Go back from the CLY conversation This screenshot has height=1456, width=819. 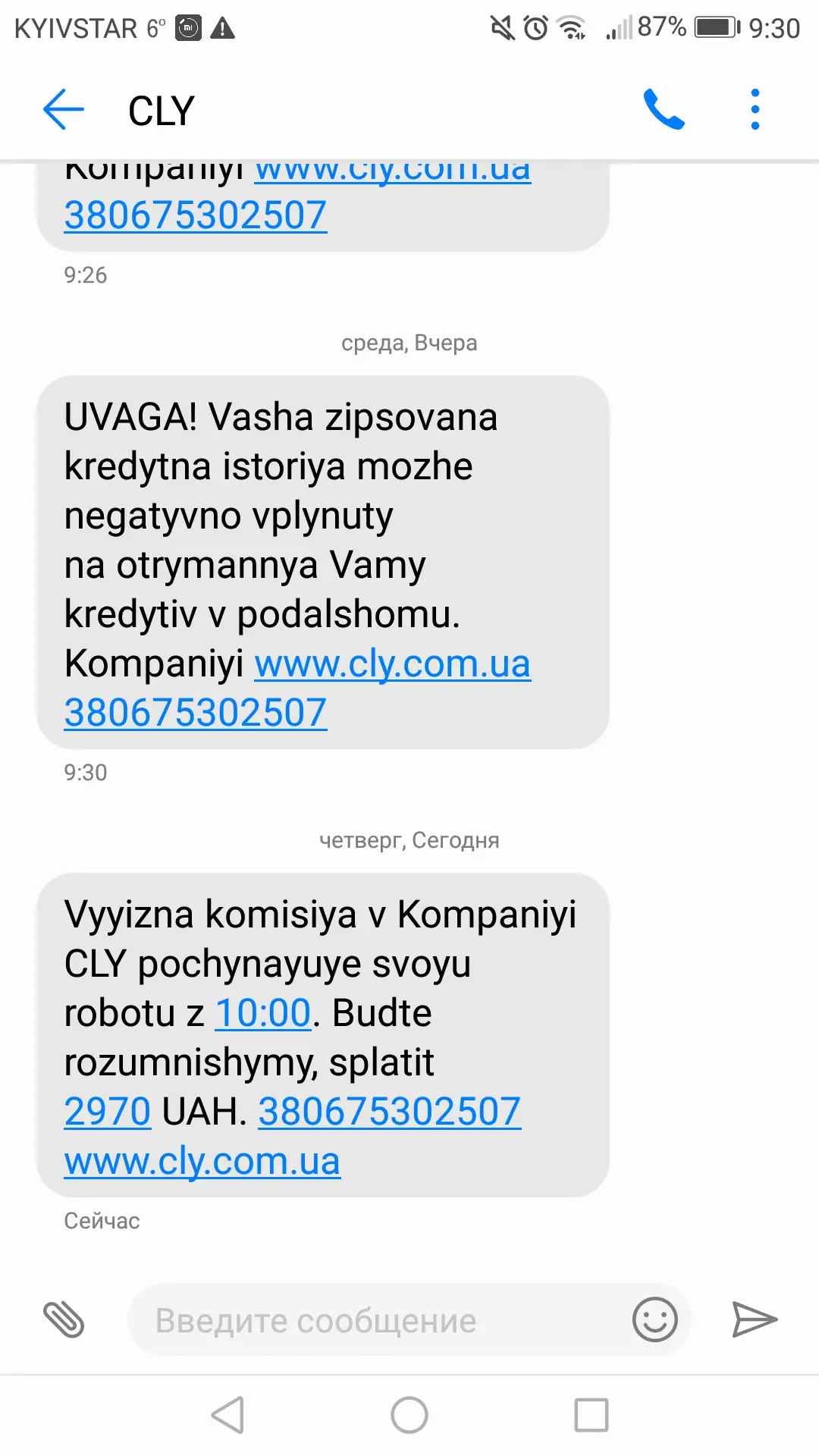pyautogui.click(x=64, y=110)
